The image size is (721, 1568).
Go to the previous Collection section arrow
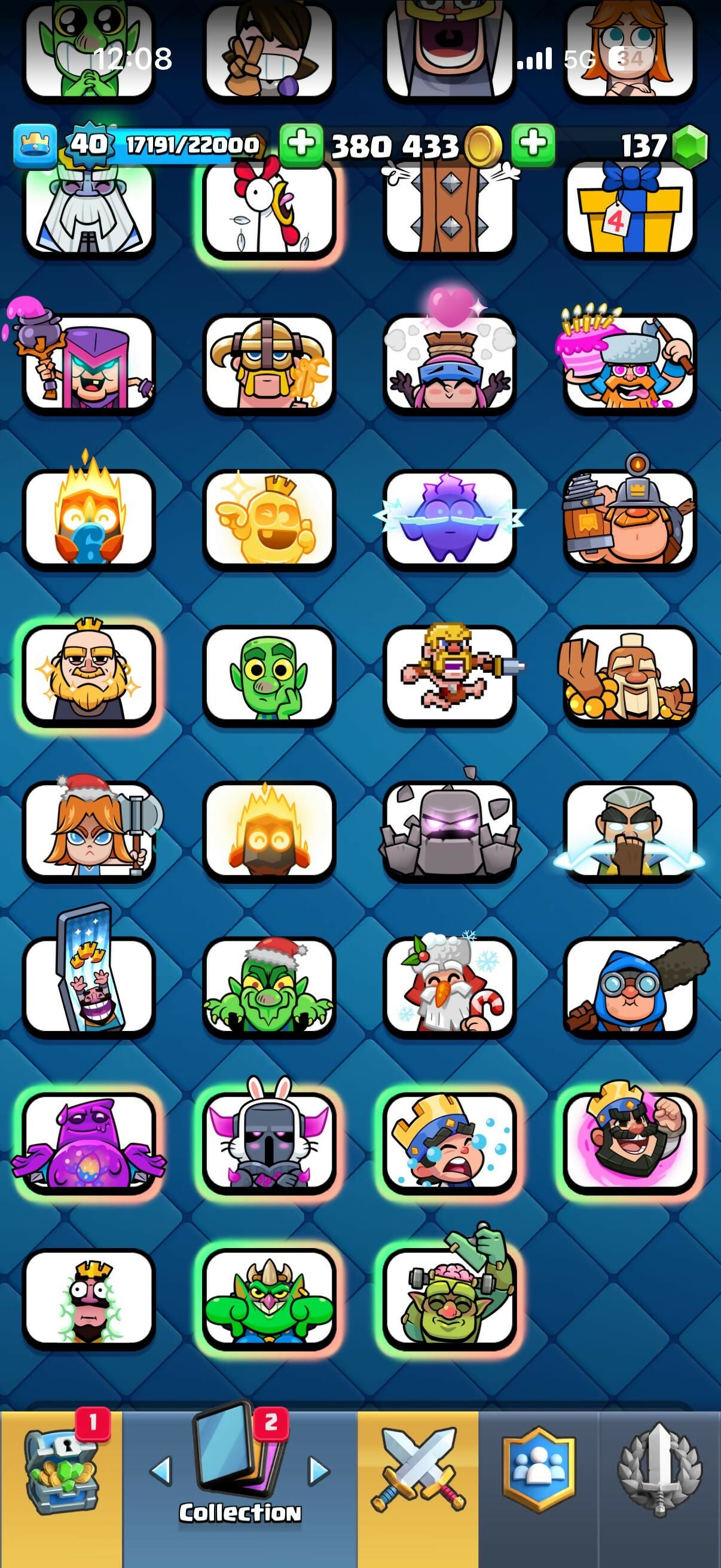pyautogui.click(x=161, y=1471)
